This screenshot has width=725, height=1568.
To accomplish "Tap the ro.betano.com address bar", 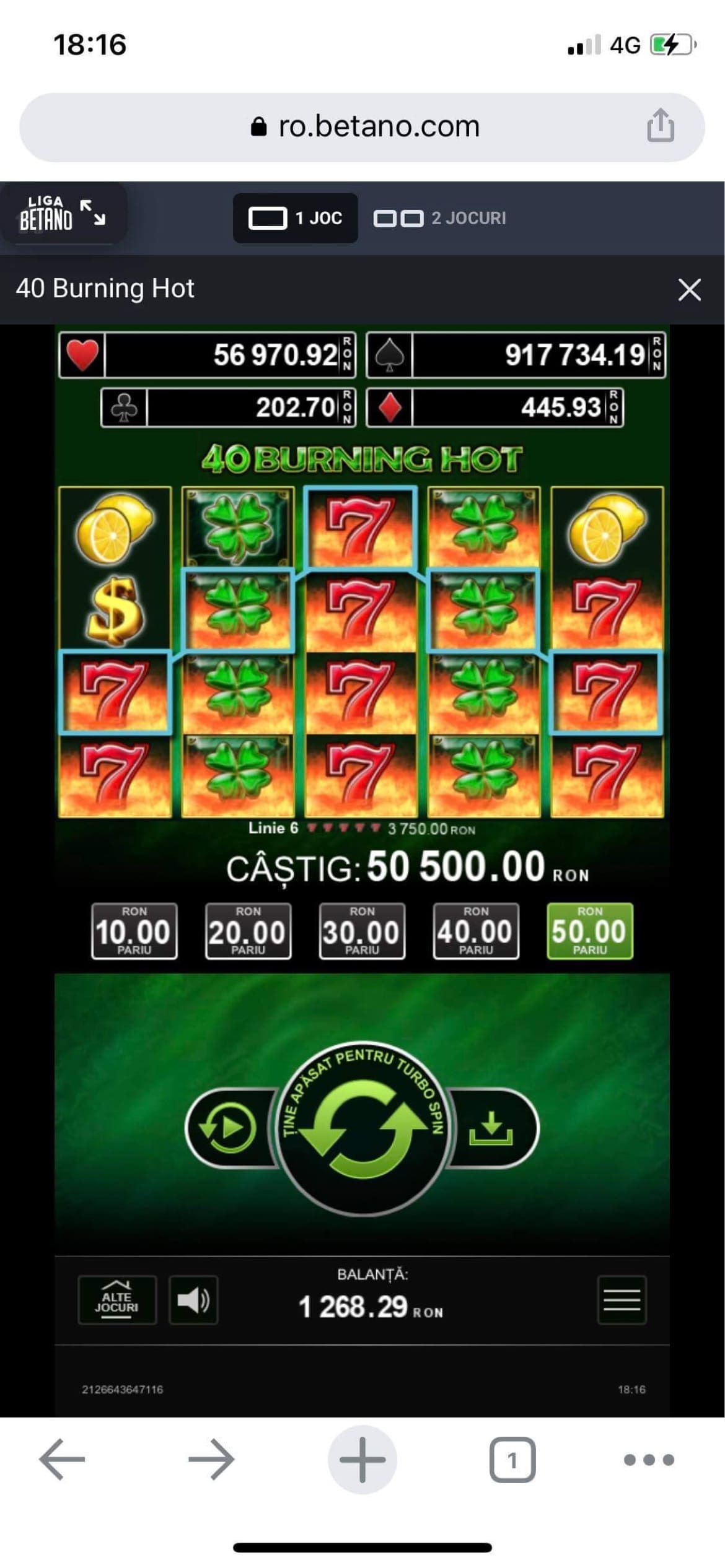I will (x=362, y=127).
